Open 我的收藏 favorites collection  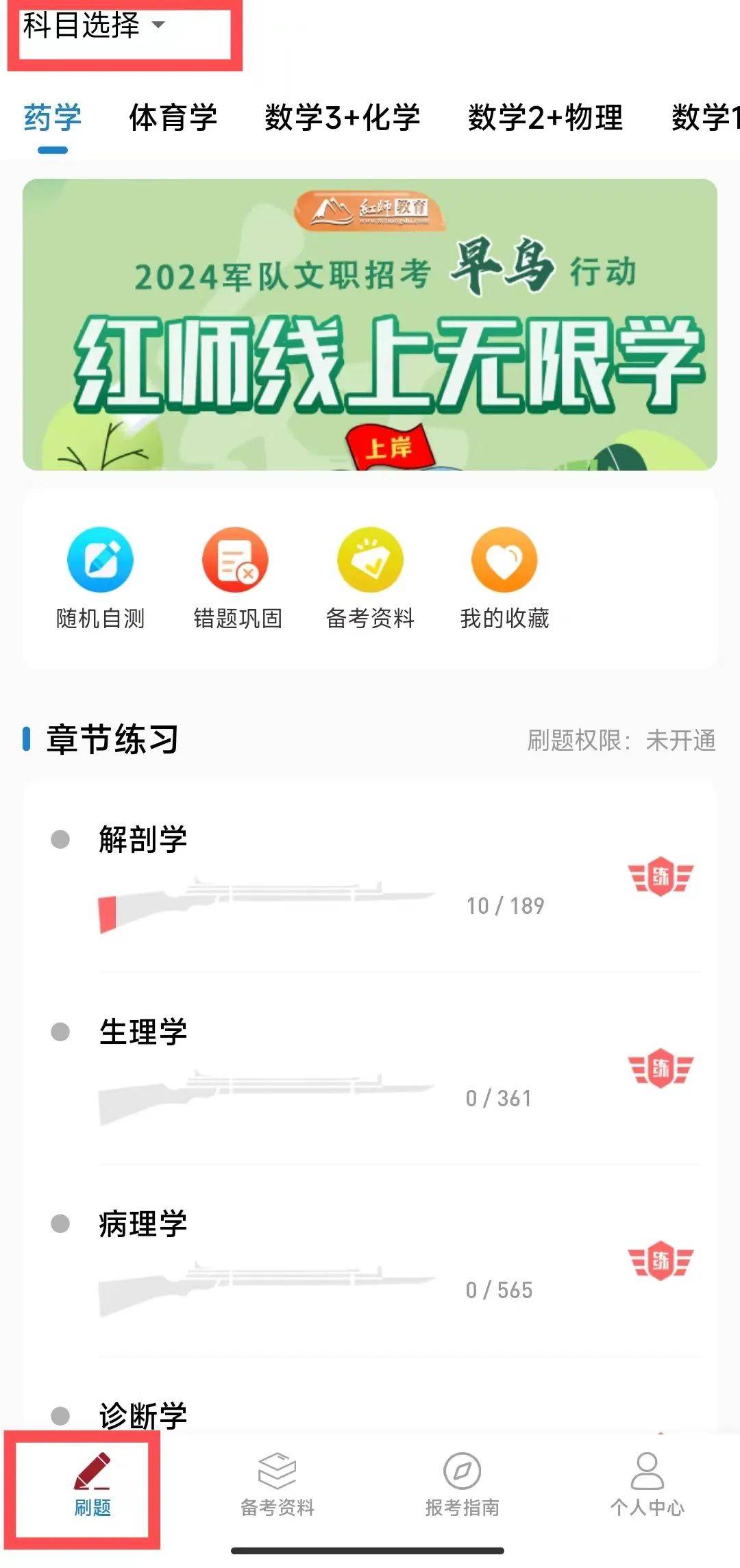click(505, 579)
